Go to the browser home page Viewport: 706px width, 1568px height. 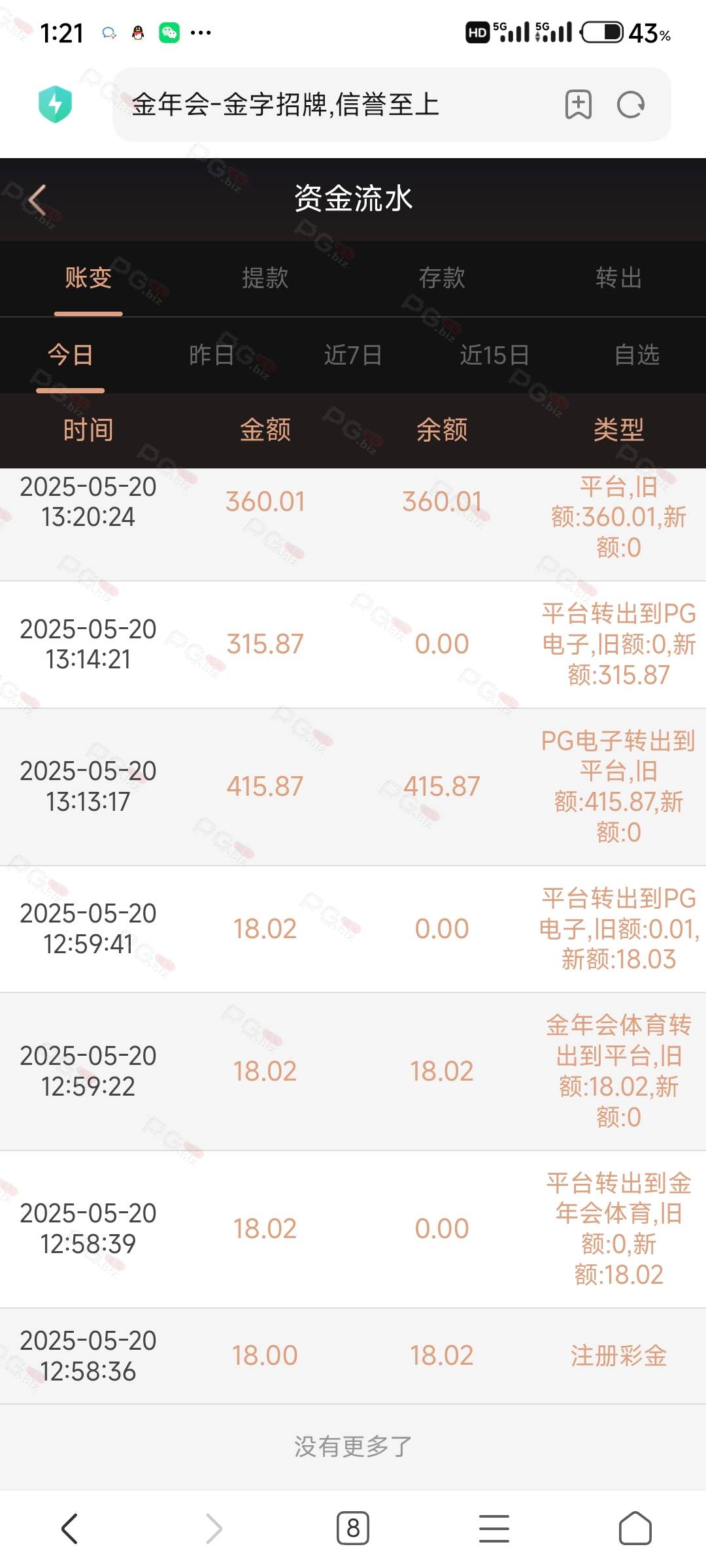[x=635, y=1529]
